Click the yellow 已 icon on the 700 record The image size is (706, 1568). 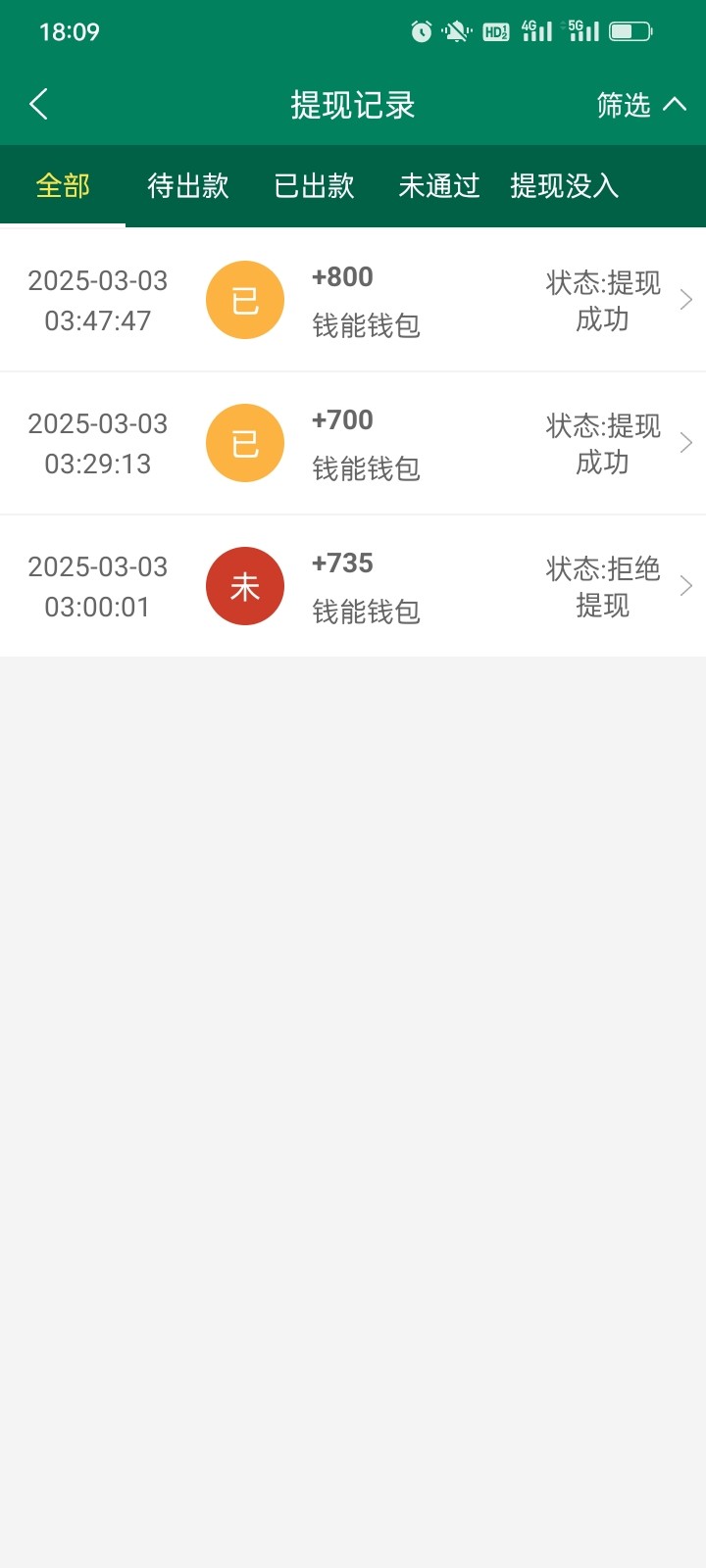(x=244, y=443)
